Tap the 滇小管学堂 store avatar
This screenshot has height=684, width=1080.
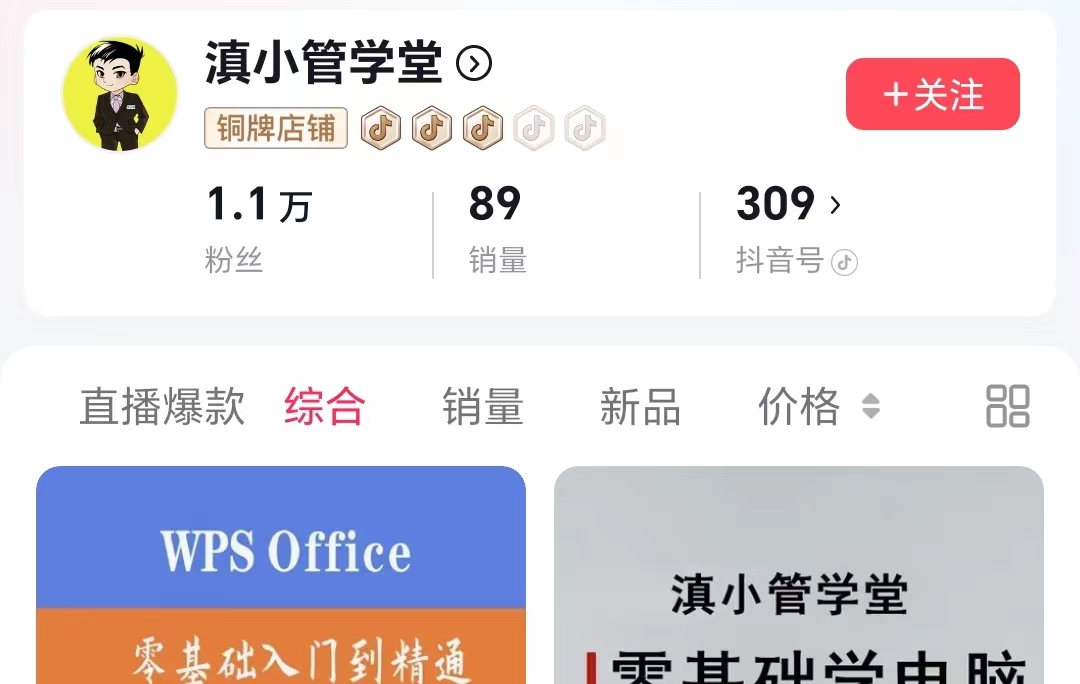pyautogui.click(x=120, y=94)
